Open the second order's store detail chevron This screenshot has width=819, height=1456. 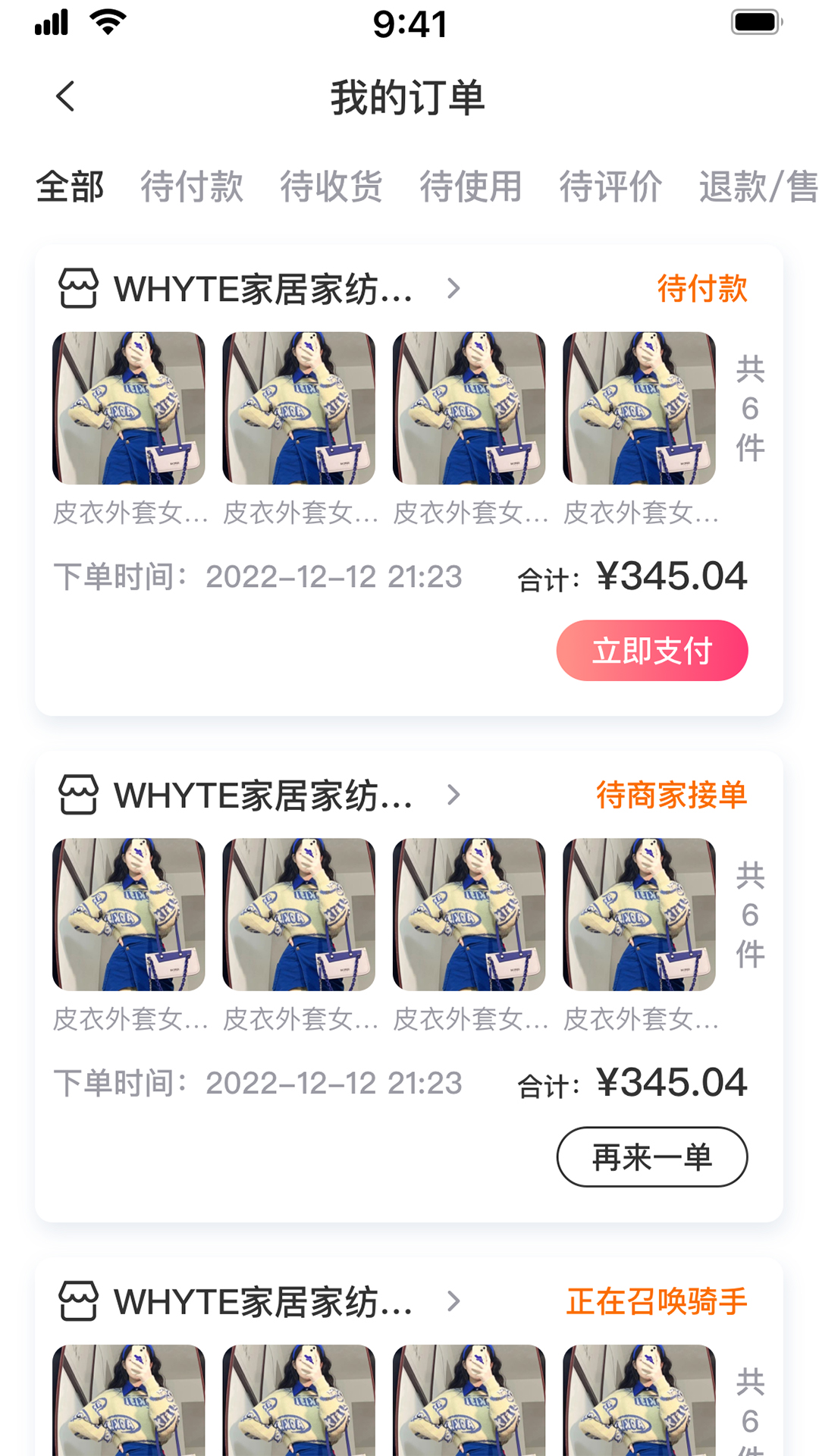tap(455, 795)
